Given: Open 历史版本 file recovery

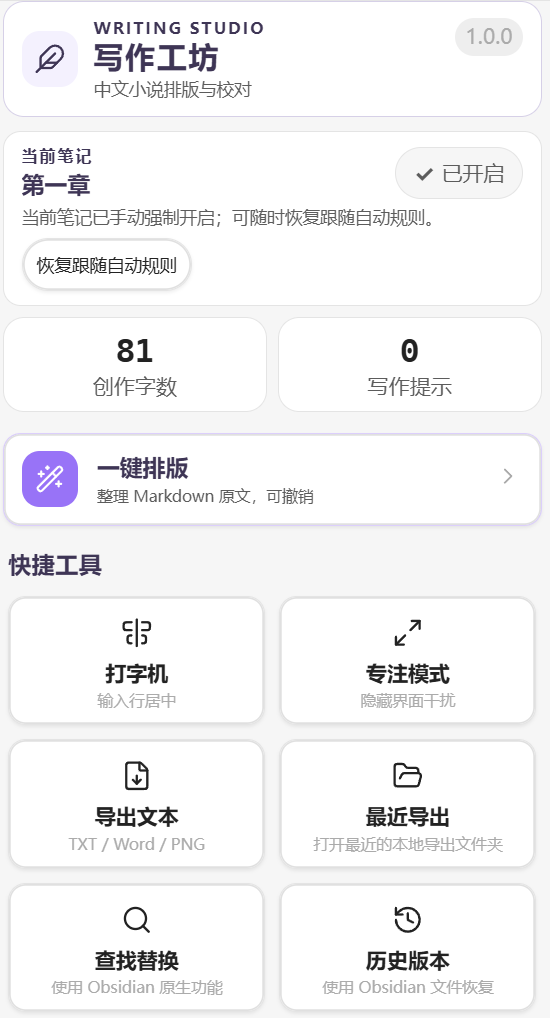Looking at the screenshot, I should click(x=408, y=947).
